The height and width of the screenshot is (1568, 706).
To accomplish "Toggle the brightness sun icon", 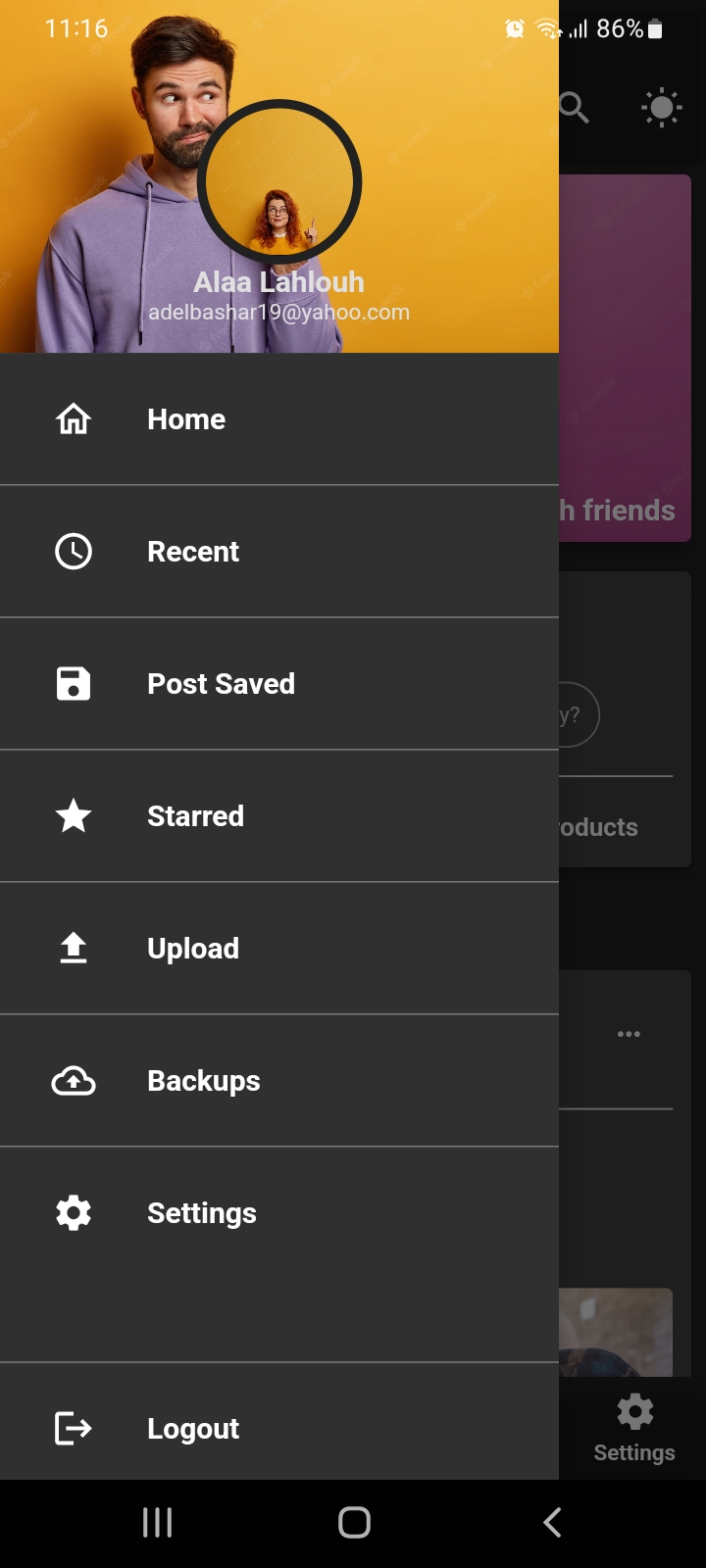I will tap(661, 108).
